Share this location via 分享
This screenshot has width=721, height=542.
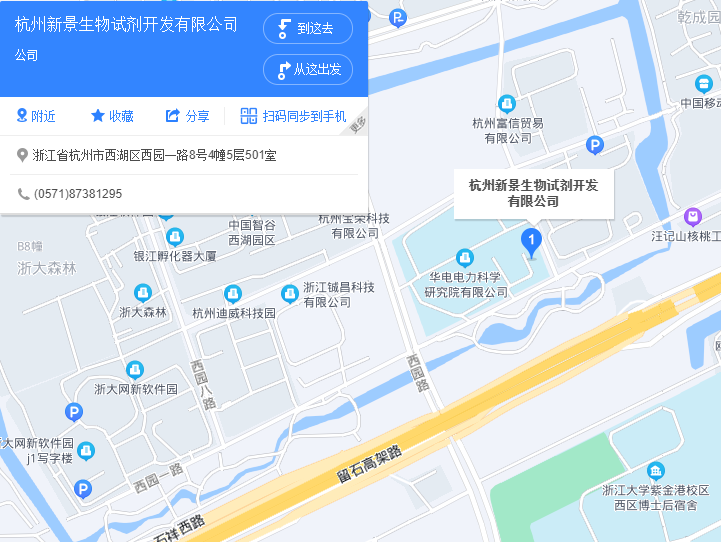point(187,116)
